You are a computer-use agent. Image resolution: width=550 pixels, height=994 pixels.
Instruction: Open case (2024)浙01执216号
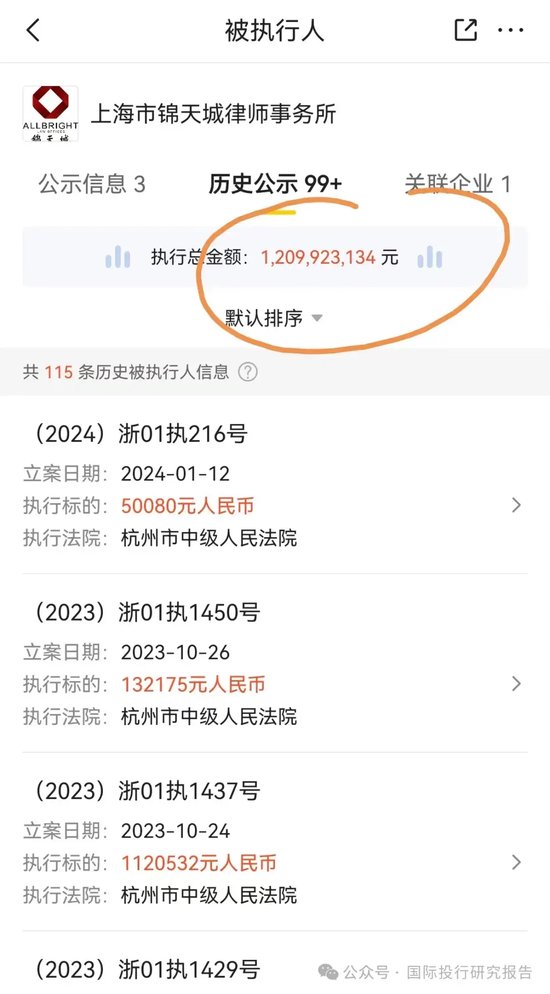pos(275,486)
